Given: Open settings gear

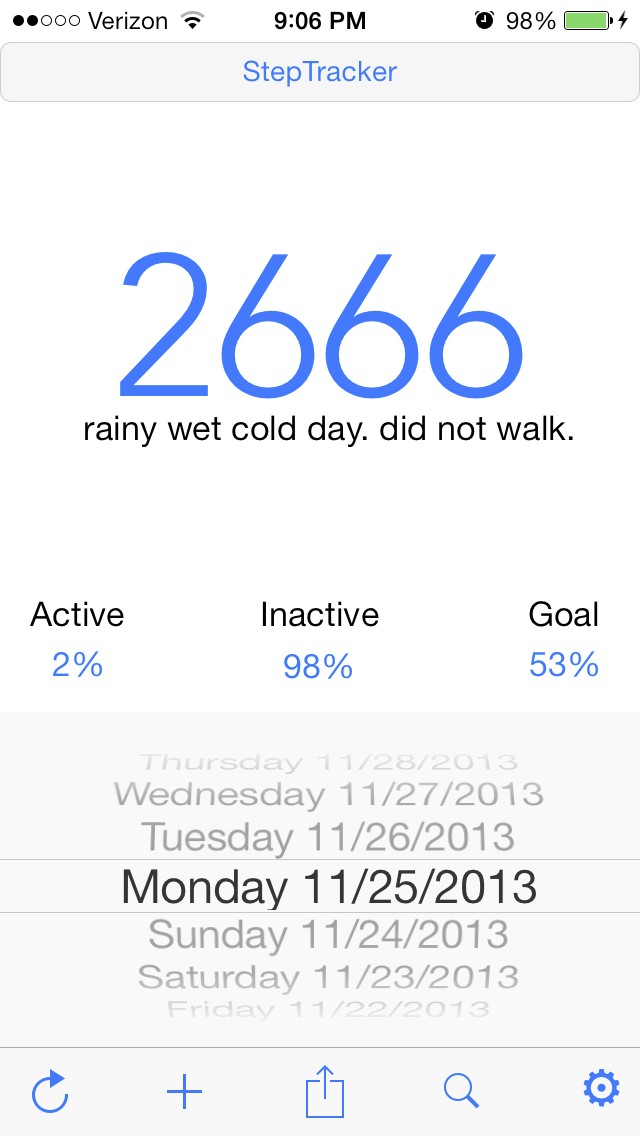Looking at the screenshot, I should (602, 1088).
